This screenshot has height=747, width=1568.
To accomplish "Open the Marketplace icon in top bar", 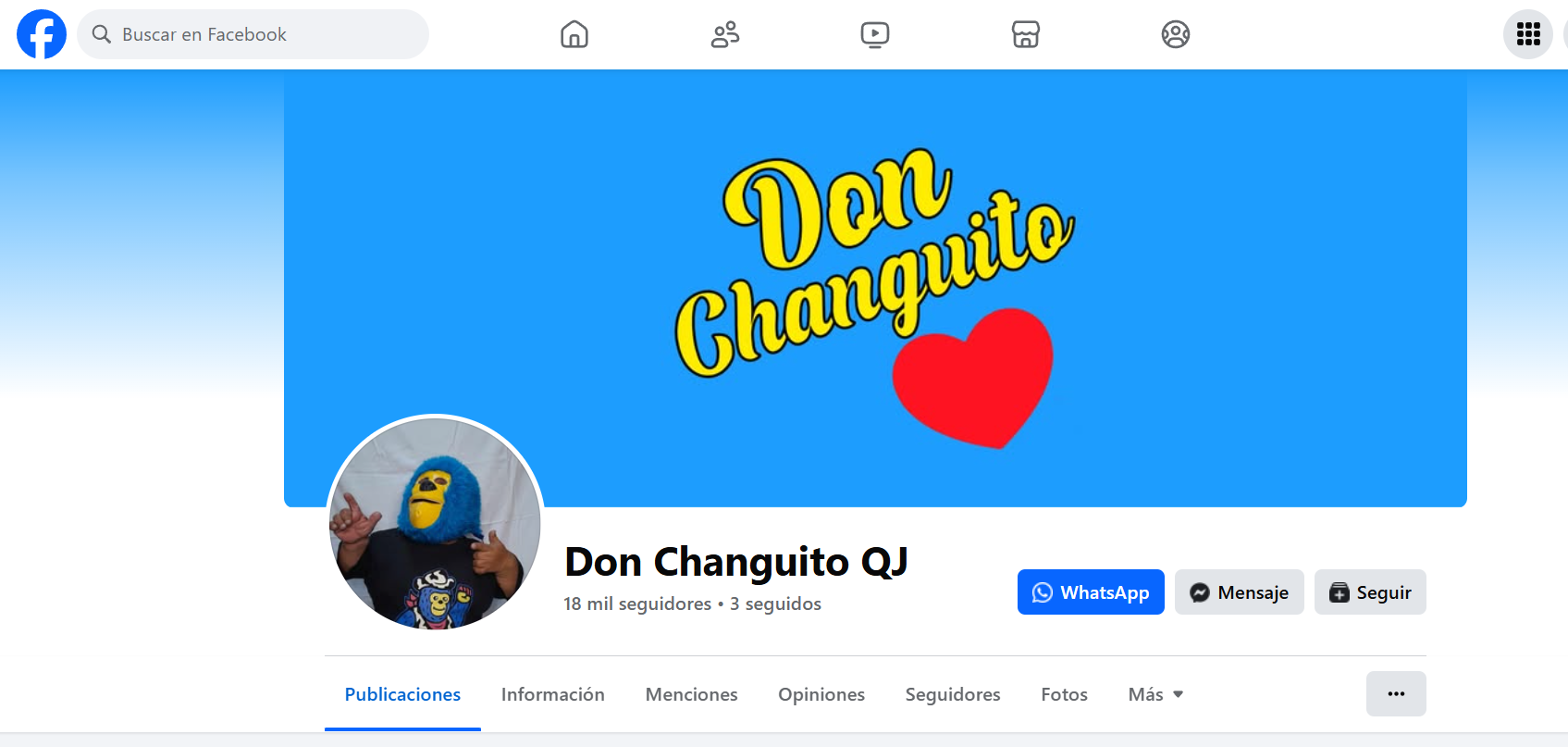I will coord(1025,34).
